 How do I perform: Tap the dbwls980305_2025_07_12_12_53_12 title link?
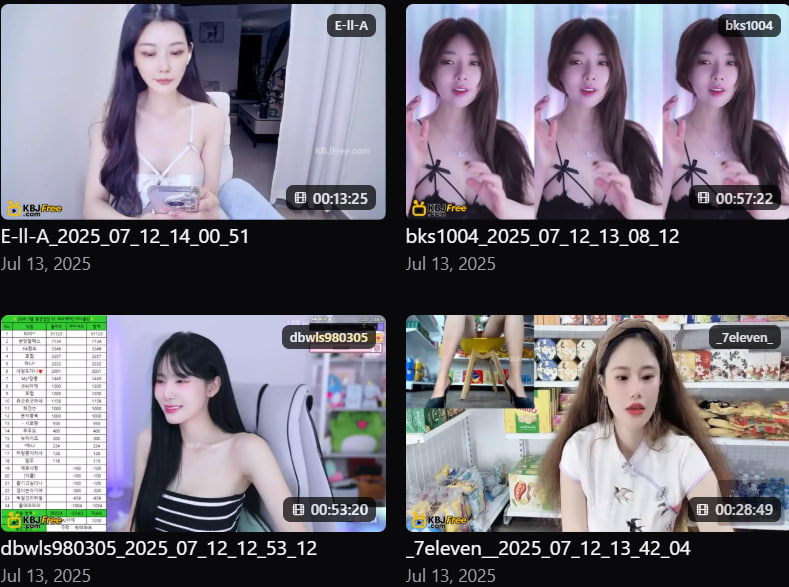(x=159, y=548)
